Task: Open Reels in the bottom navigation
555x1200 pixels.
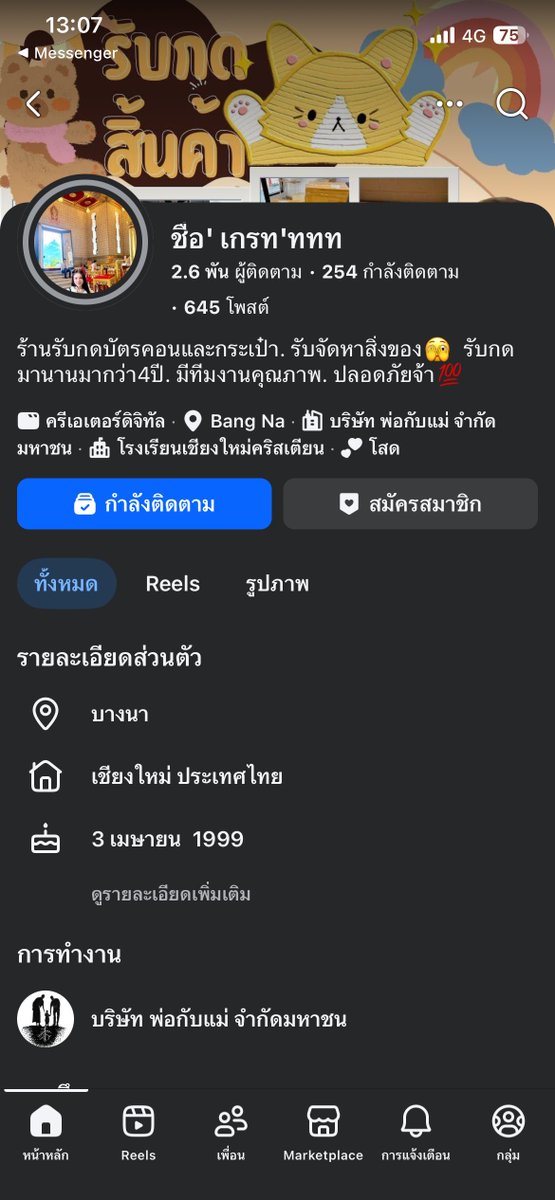Action: click(138, 1133)
